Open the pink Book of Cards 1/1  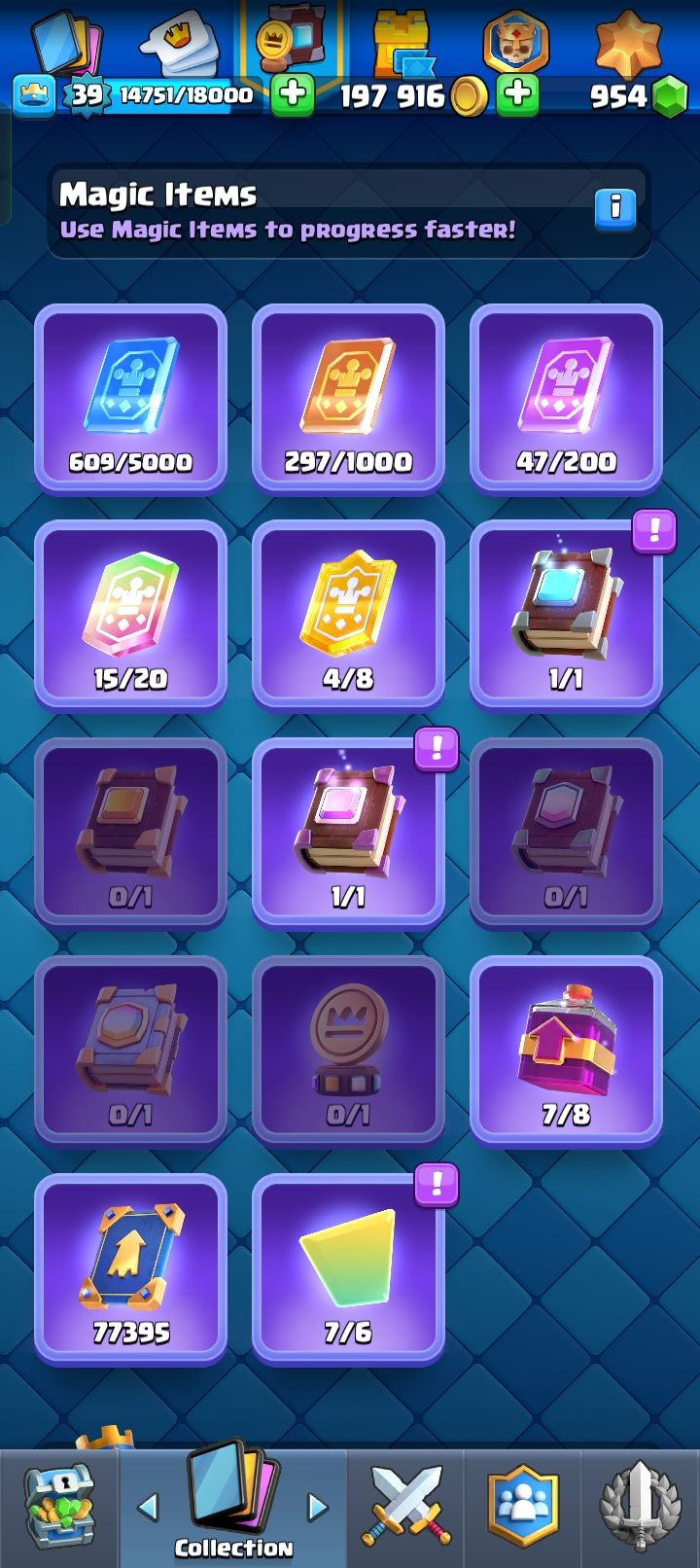348,833
